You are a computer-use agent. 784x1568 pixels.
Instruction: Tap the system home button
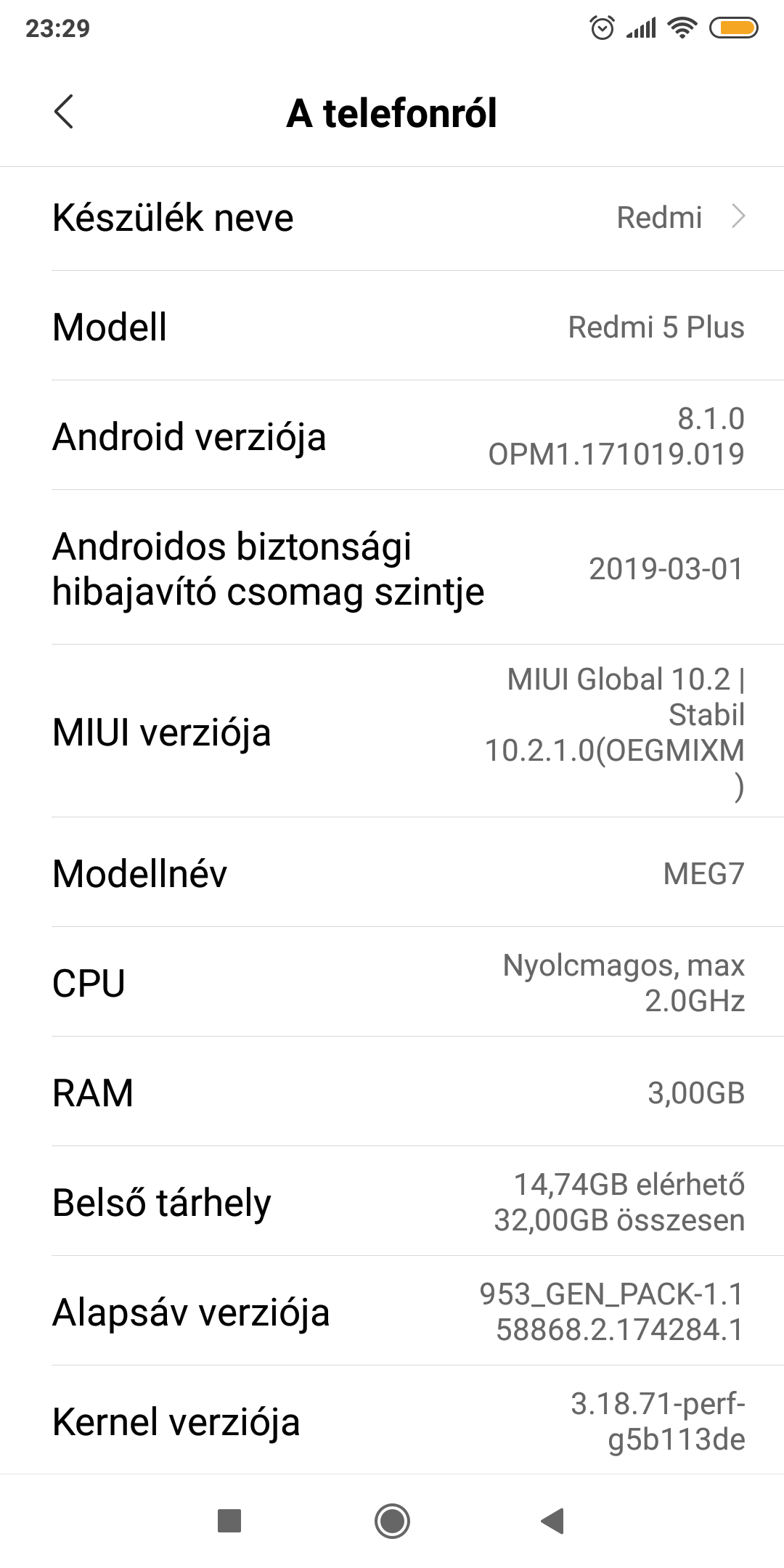[392, 1521]
